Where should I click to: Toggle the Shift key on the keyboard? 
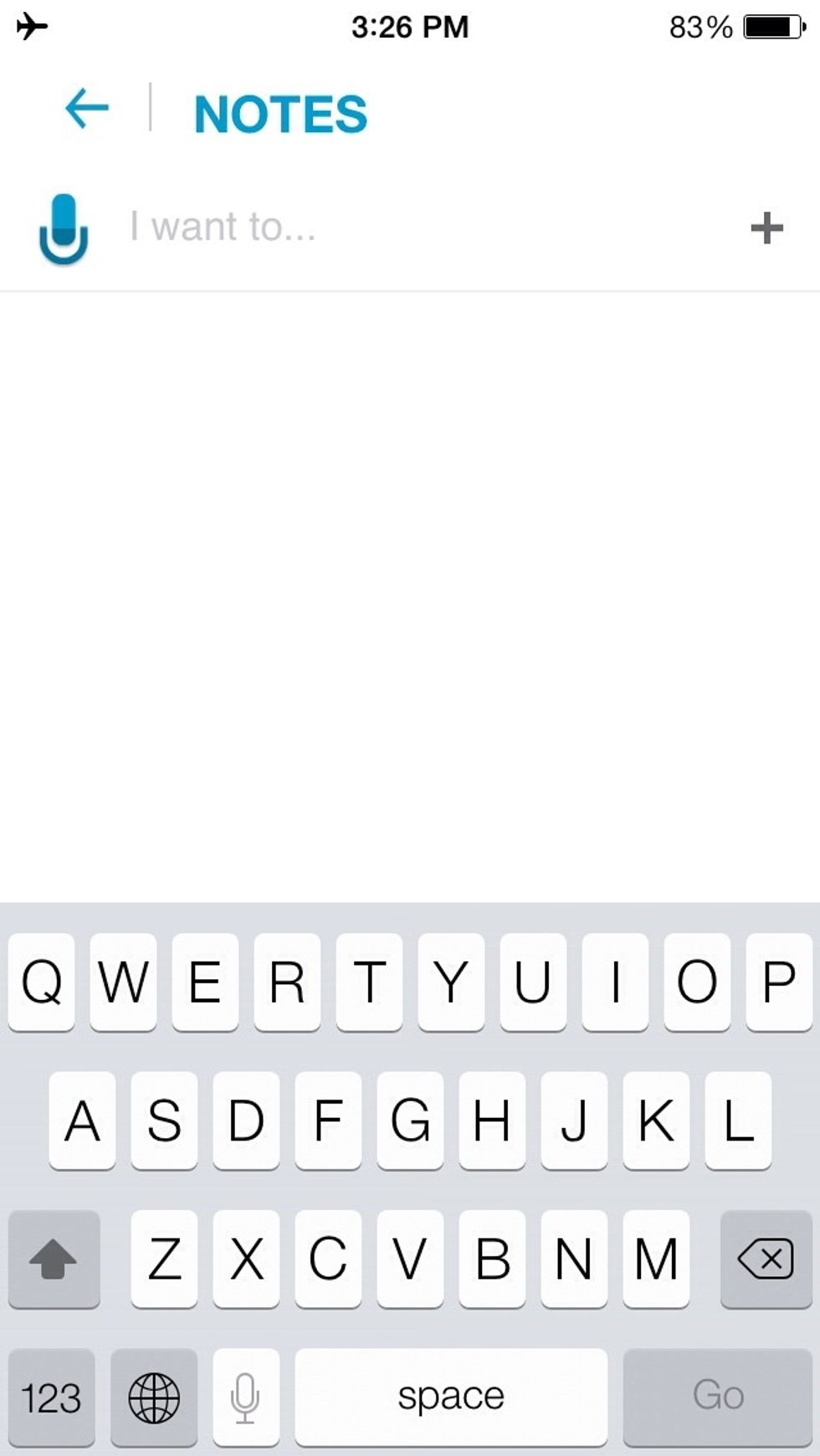(x=53, y=1259)
